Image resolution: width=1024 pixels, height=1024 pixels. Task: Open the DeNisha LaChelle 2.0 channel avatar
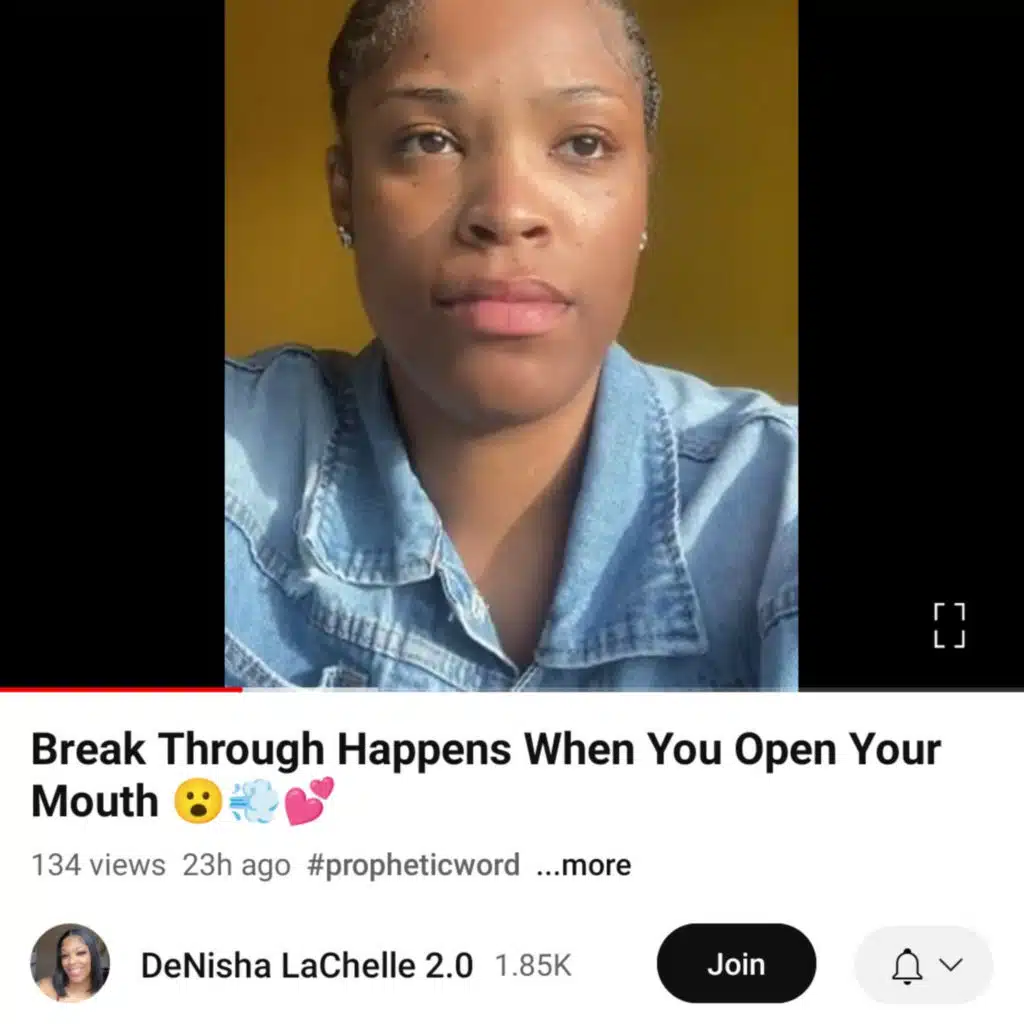[x=70, y=963]
